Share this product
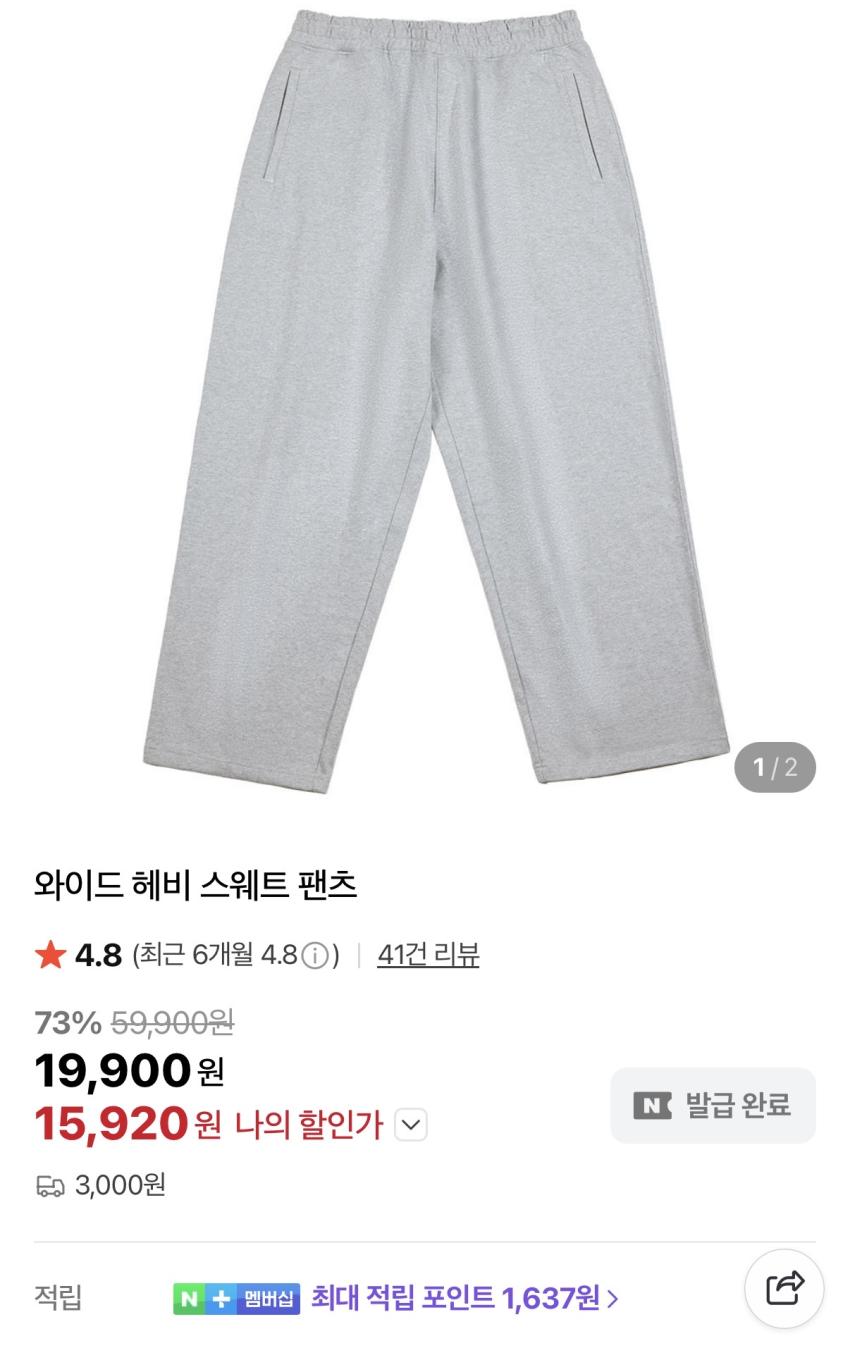The height and width of the screenshot is (1348, 850). click(x=784, y=1288)
